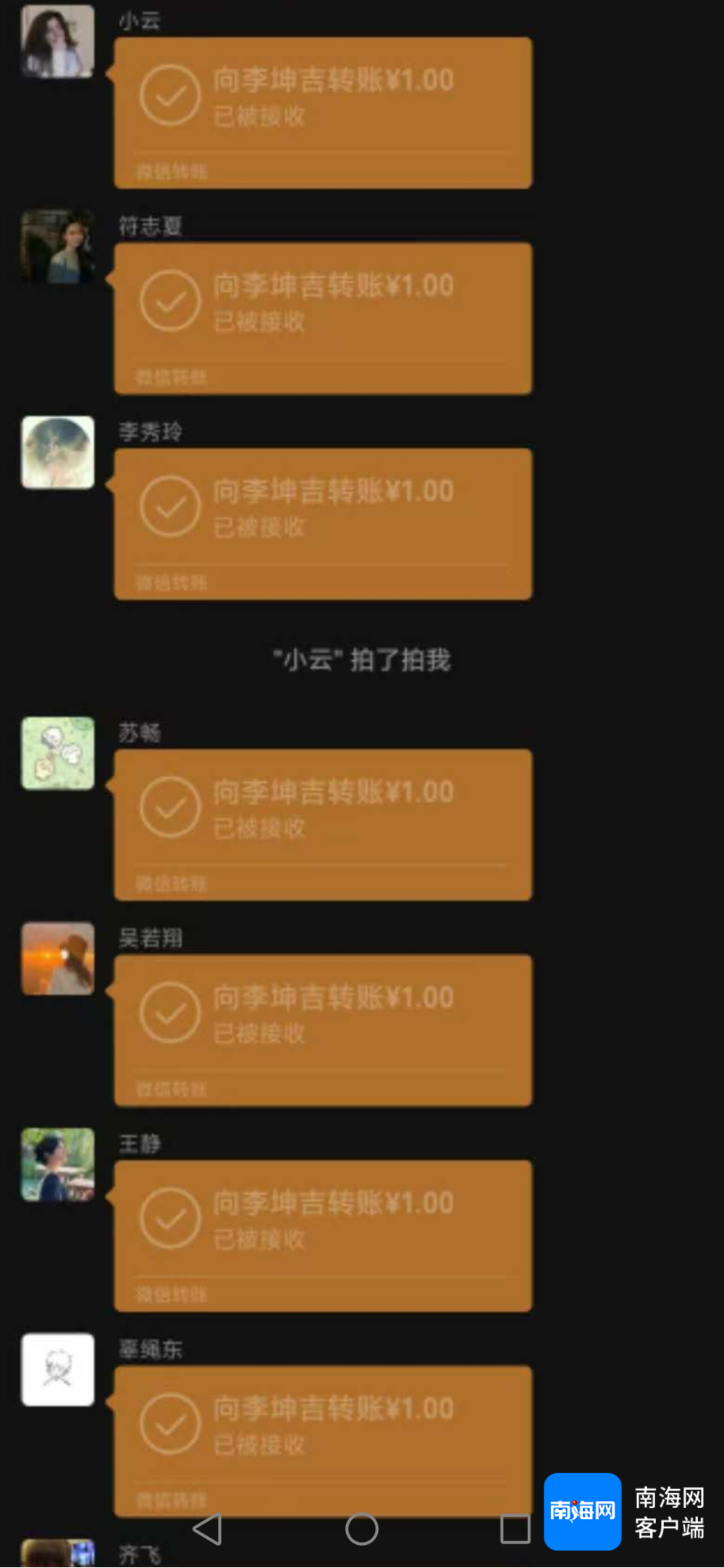This screenshot has width=724, height=1568.
Task: Tap 李秀玲's avatar
Action: (x=58, y=452)
